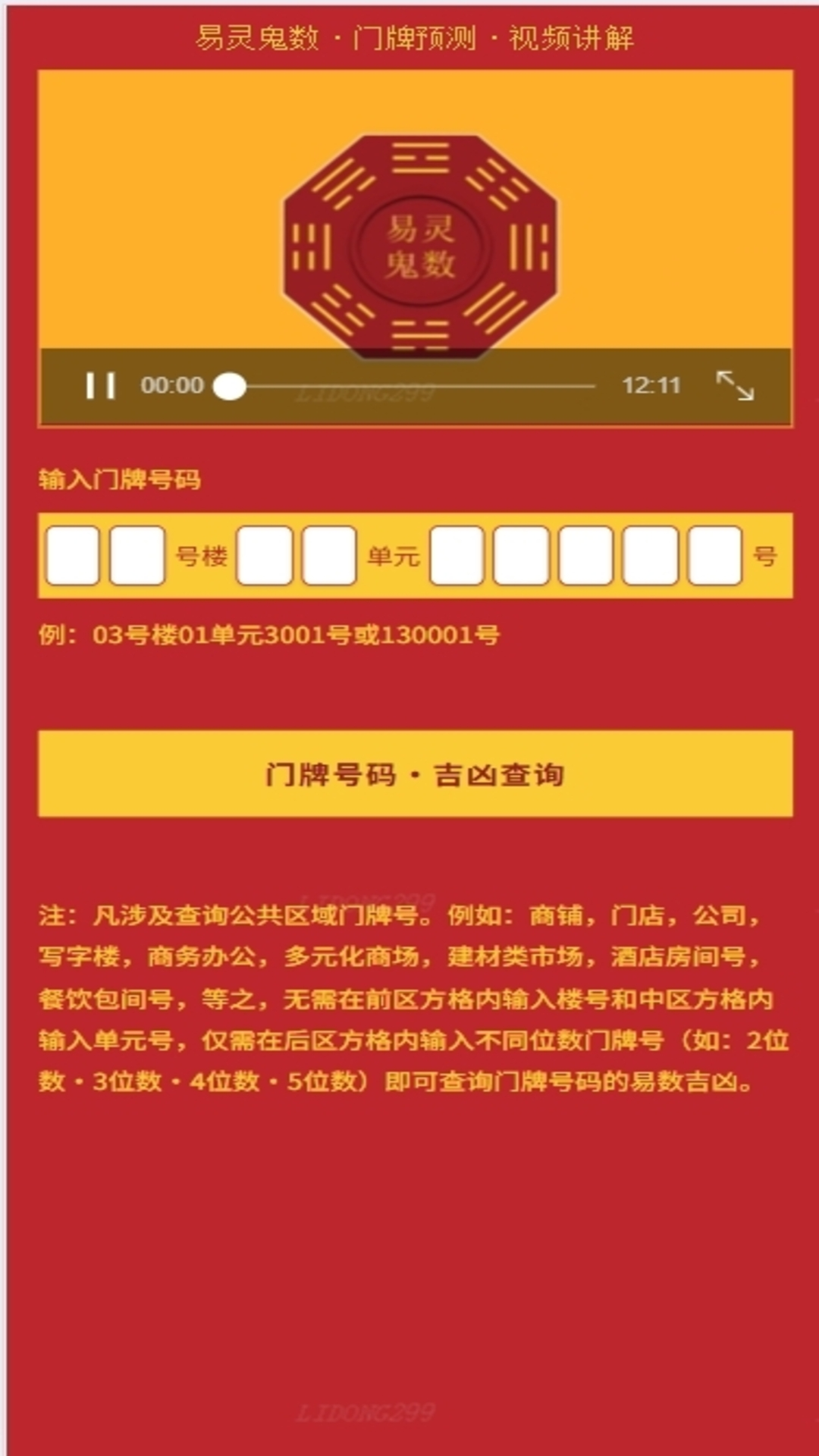Click the first 号 room number box
Viewport: 819px width, 1456px height.
458,555
